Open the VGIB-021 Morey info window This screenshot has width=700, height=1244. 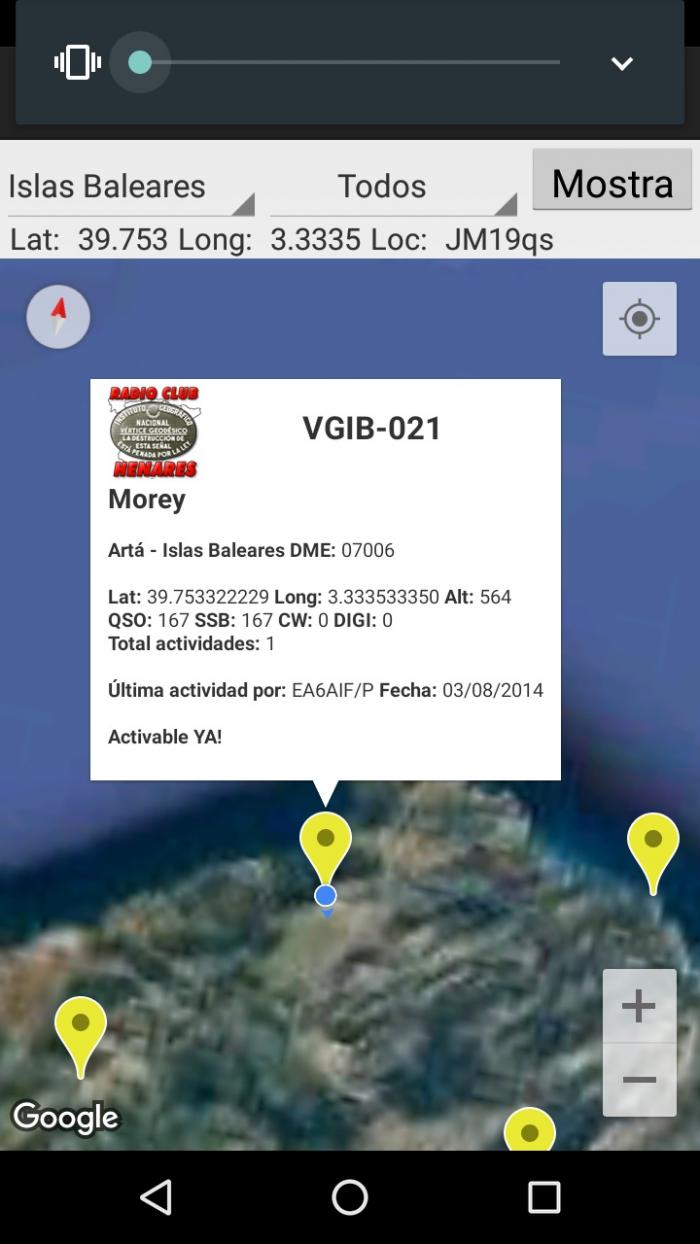pyautogui.click(x=325, y=579)
